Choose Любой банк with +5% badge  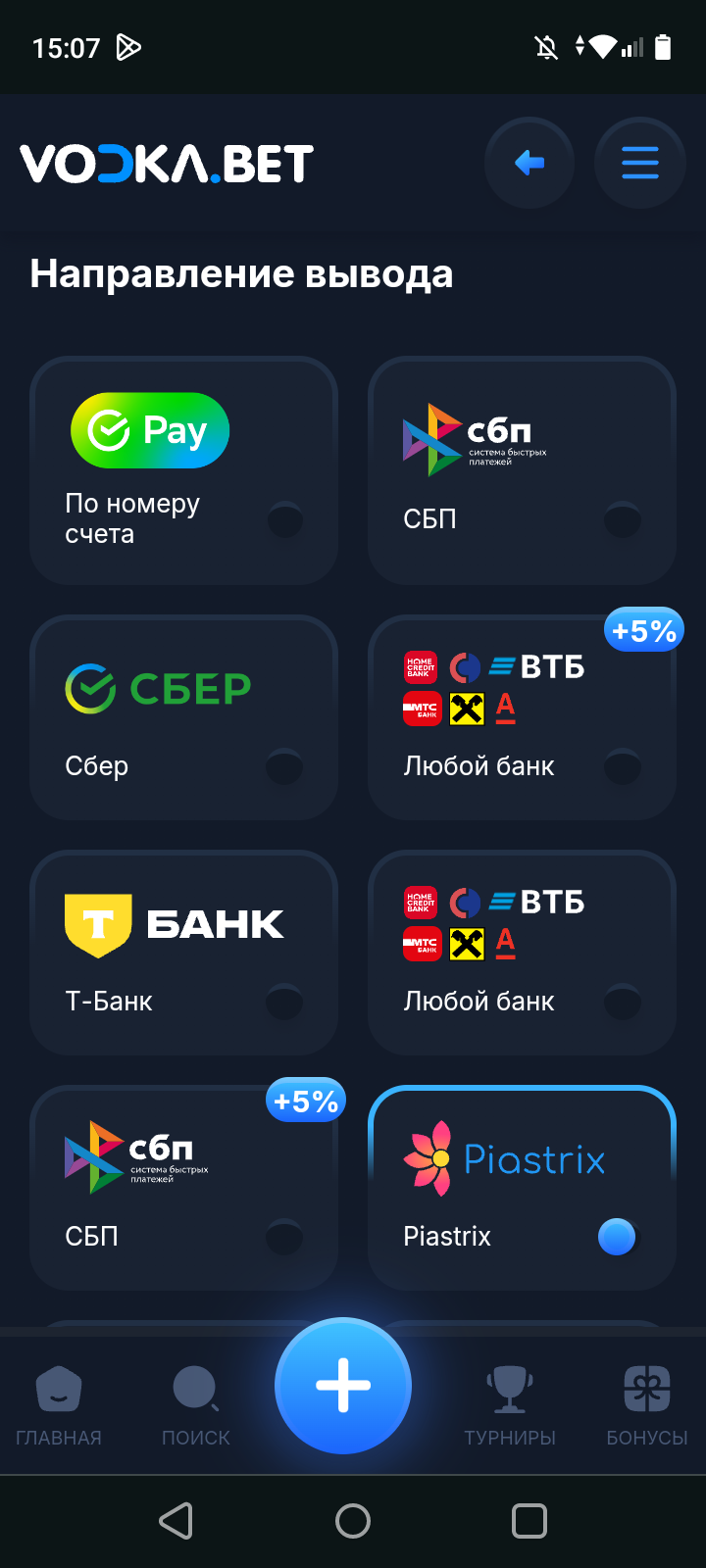click(522, 717)
